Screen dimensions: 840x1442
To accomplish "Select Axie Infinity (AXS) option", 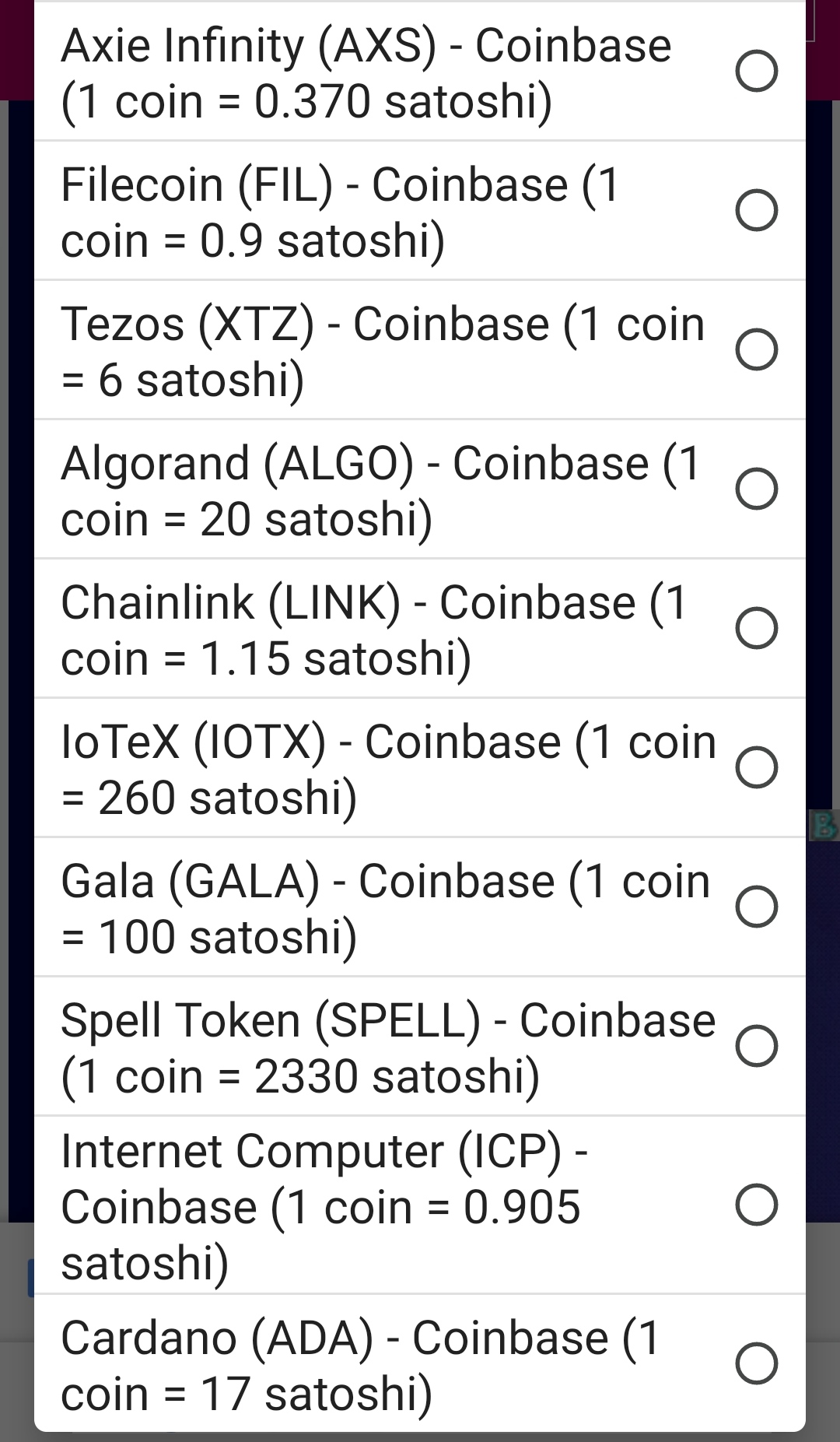I will coord(420,72).
